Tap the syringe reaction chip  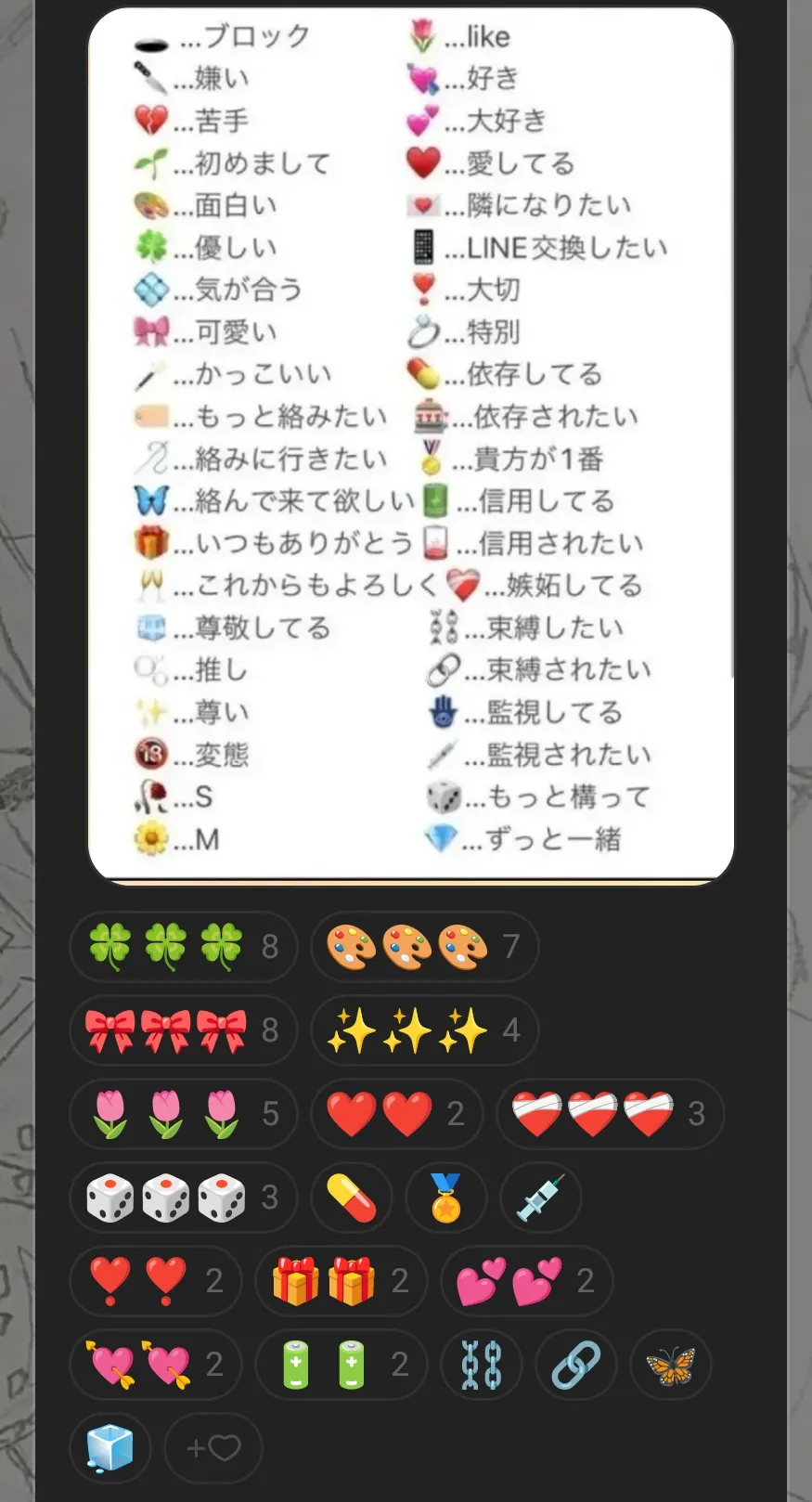(541, 1198)
